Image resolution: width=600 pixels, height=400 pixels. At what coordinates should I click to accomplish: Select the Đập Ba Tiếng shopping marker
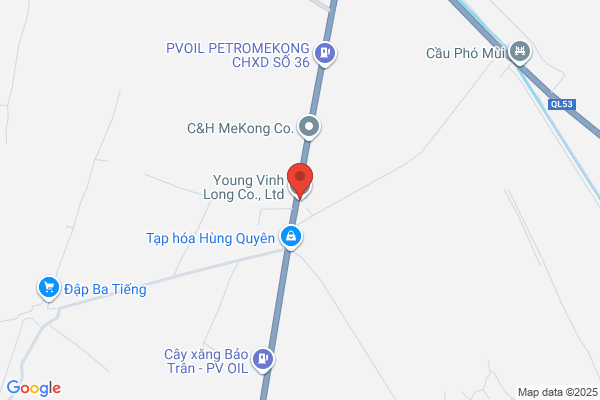click(49, 288)
